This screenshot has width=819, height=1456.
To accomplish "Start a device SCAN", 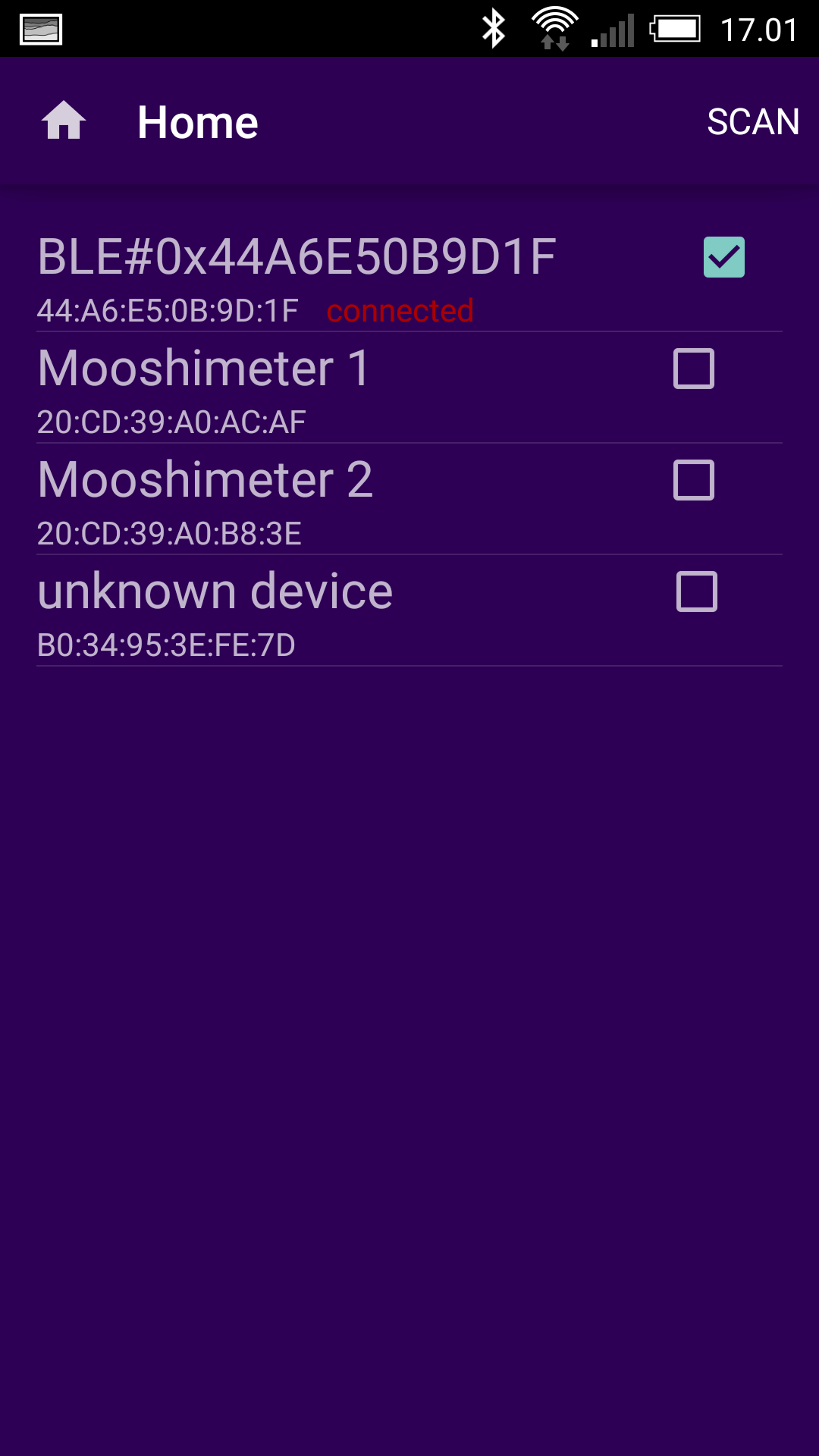I will coord(753,122).
